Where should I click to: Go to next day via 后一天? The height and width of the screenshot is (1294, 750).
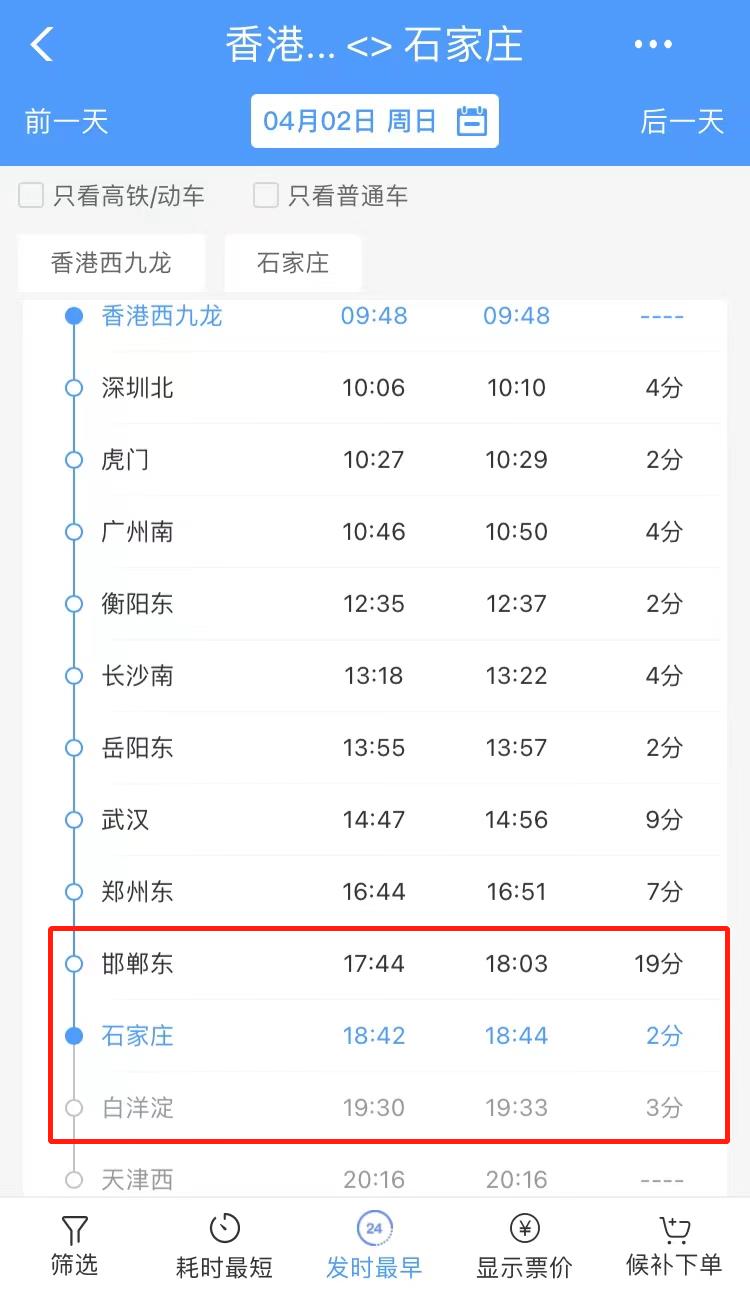(683, 120)
